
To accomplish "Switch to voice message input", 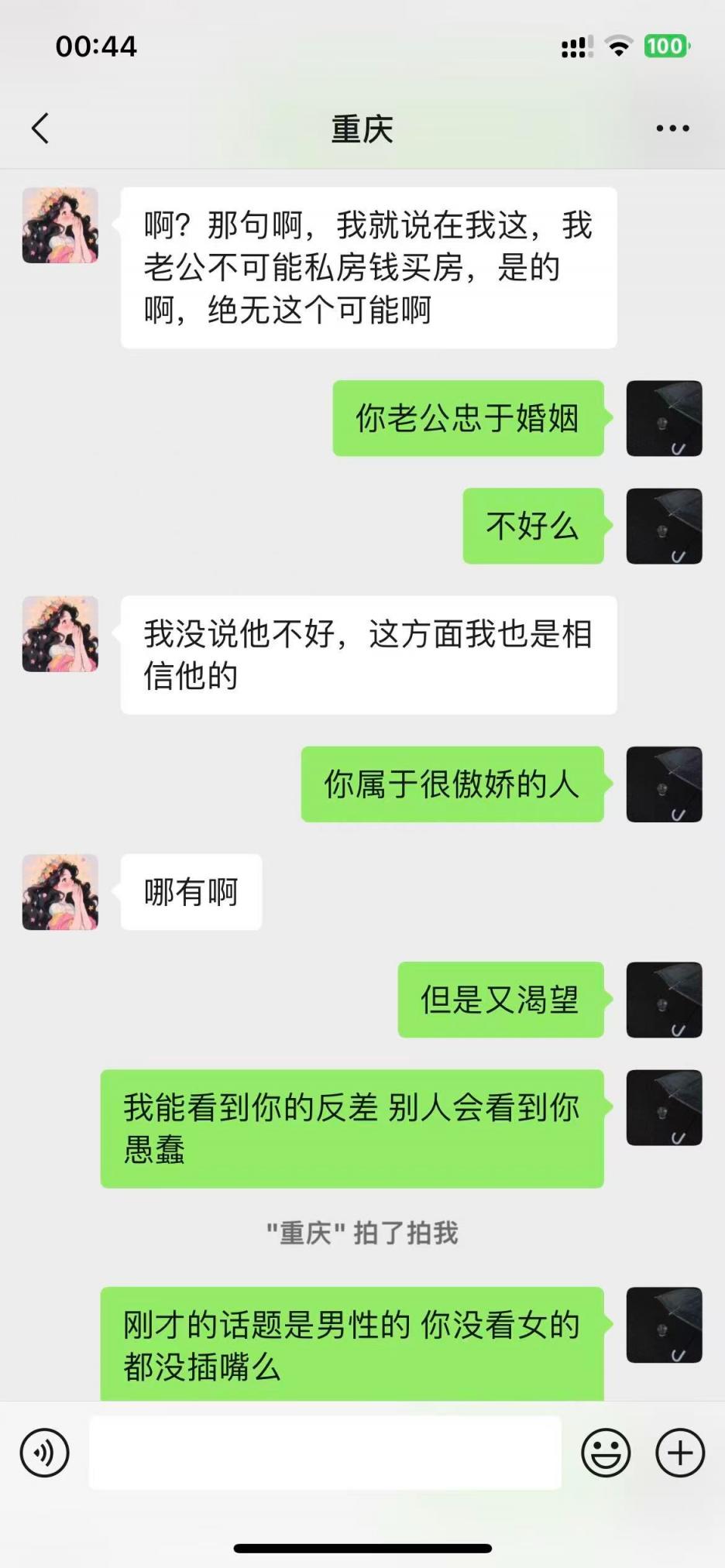I will tap(45, 1453).
